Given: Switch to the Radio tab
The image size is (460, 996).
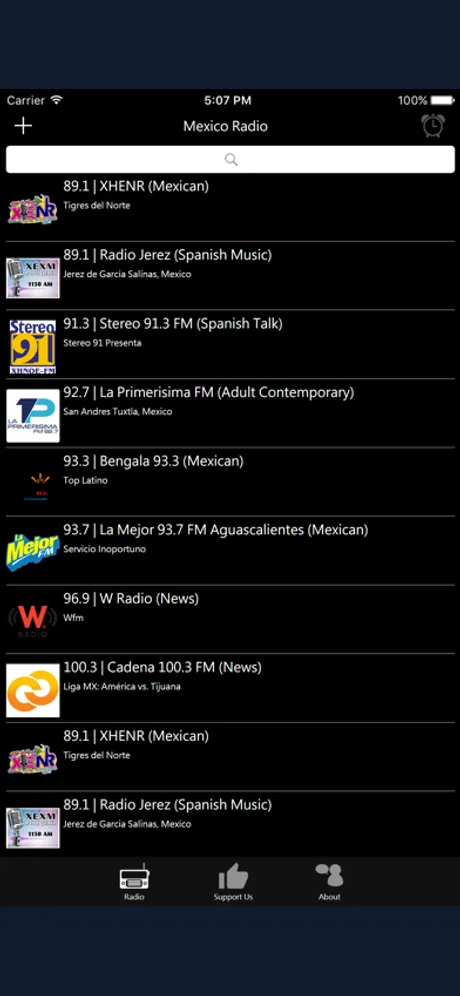Looking at the screenshot, I should coord(134,882).
